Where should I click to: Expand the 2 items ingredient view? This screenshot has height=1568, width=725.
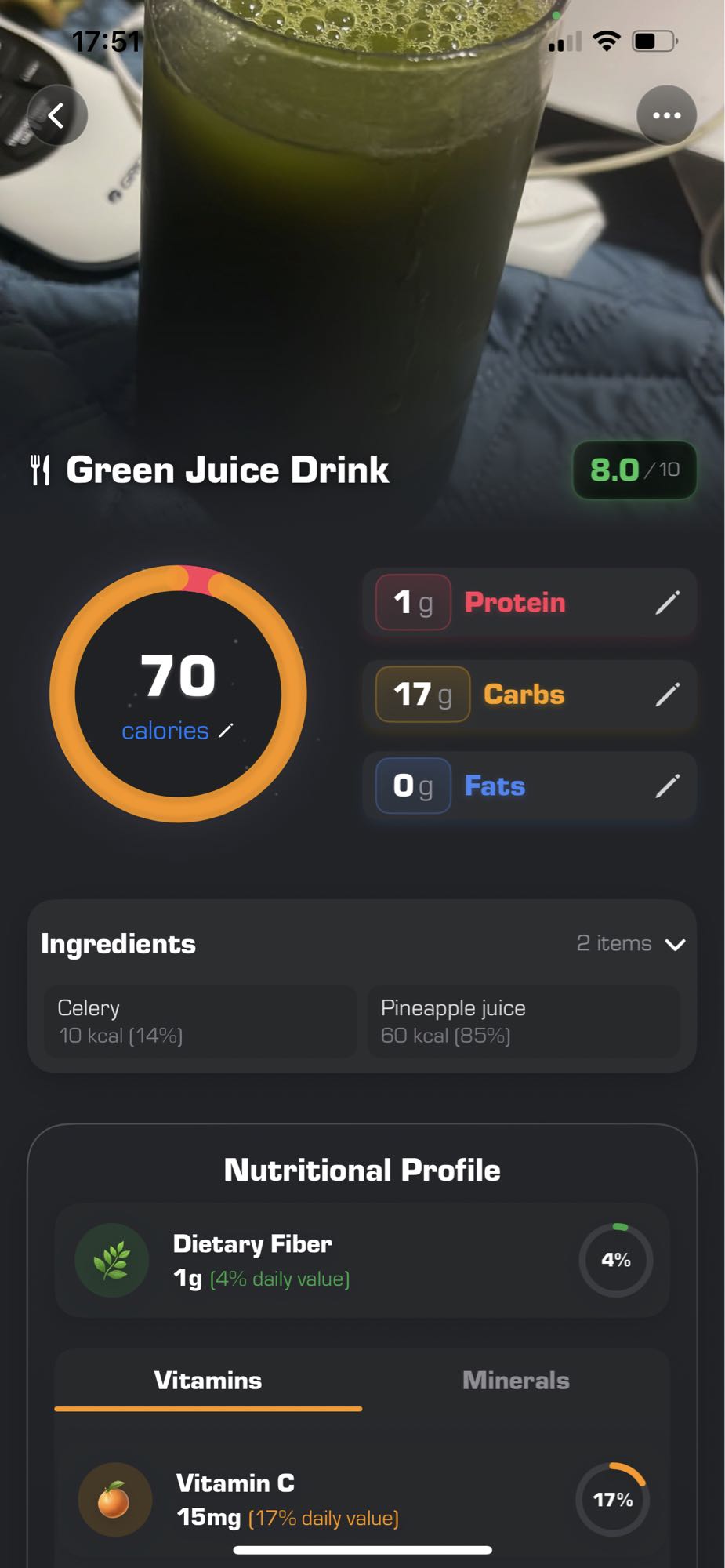pos(616,944)
